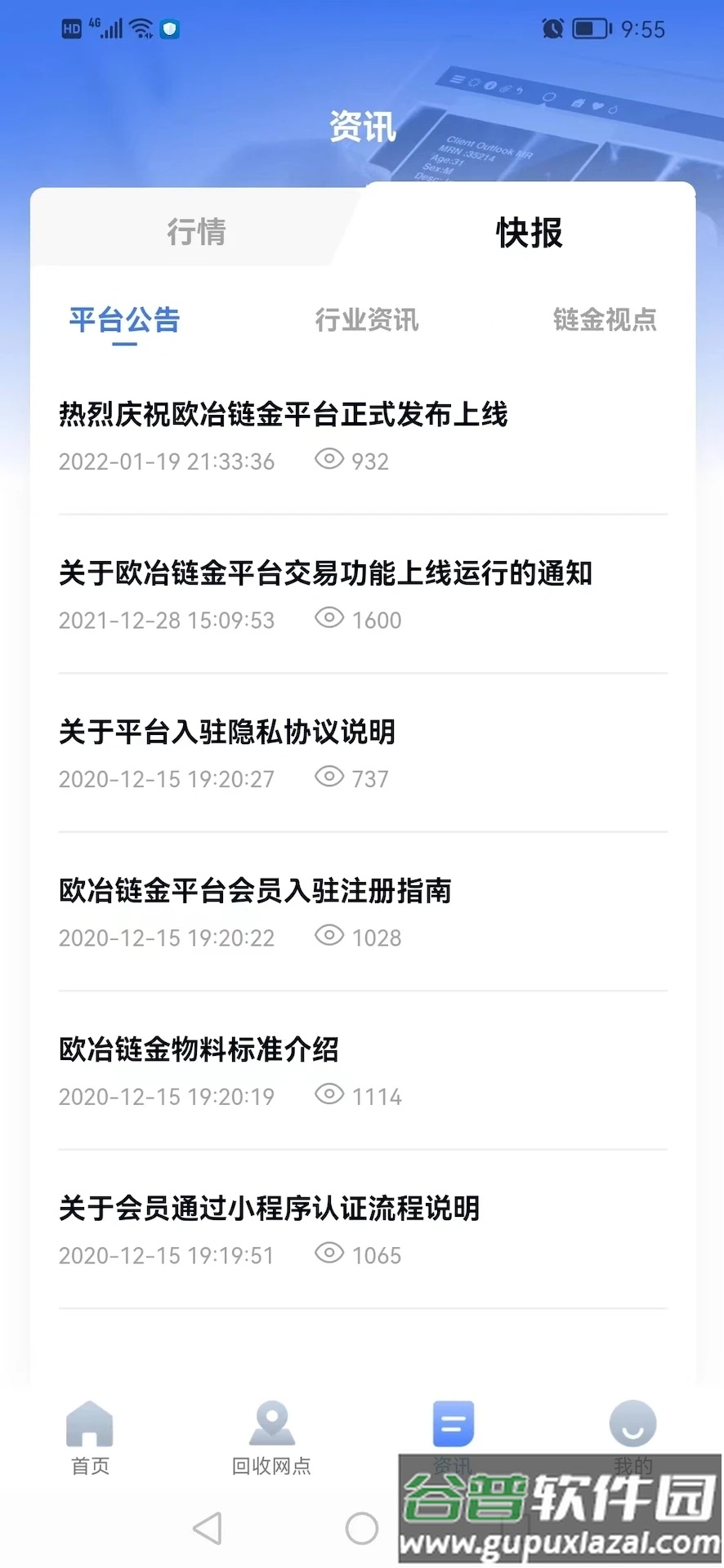The image size is (724, 1568).
Task: Read the 交易功能上线运行的通知 notice
Action: point(325,573)
